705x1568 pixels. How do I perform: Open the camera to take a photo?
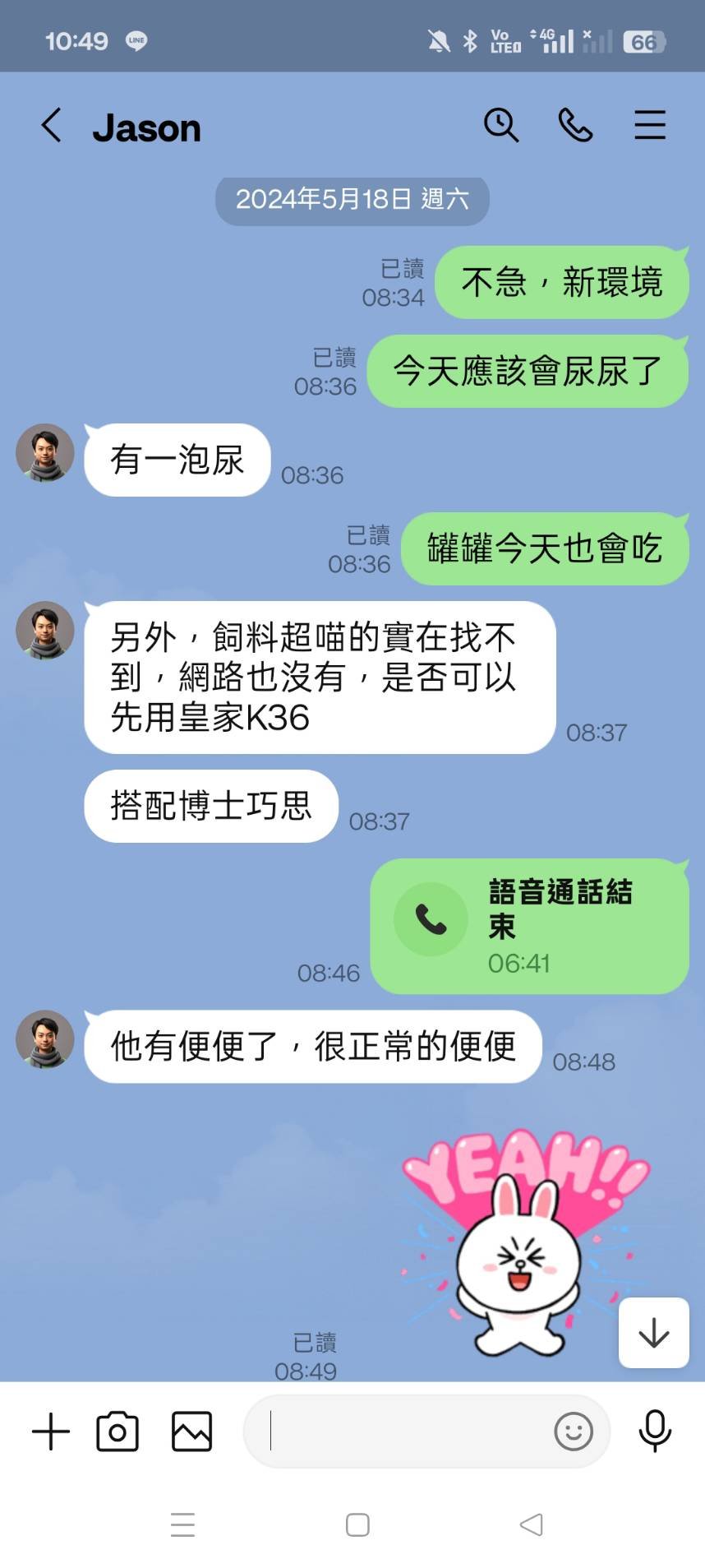[117, 1432]
